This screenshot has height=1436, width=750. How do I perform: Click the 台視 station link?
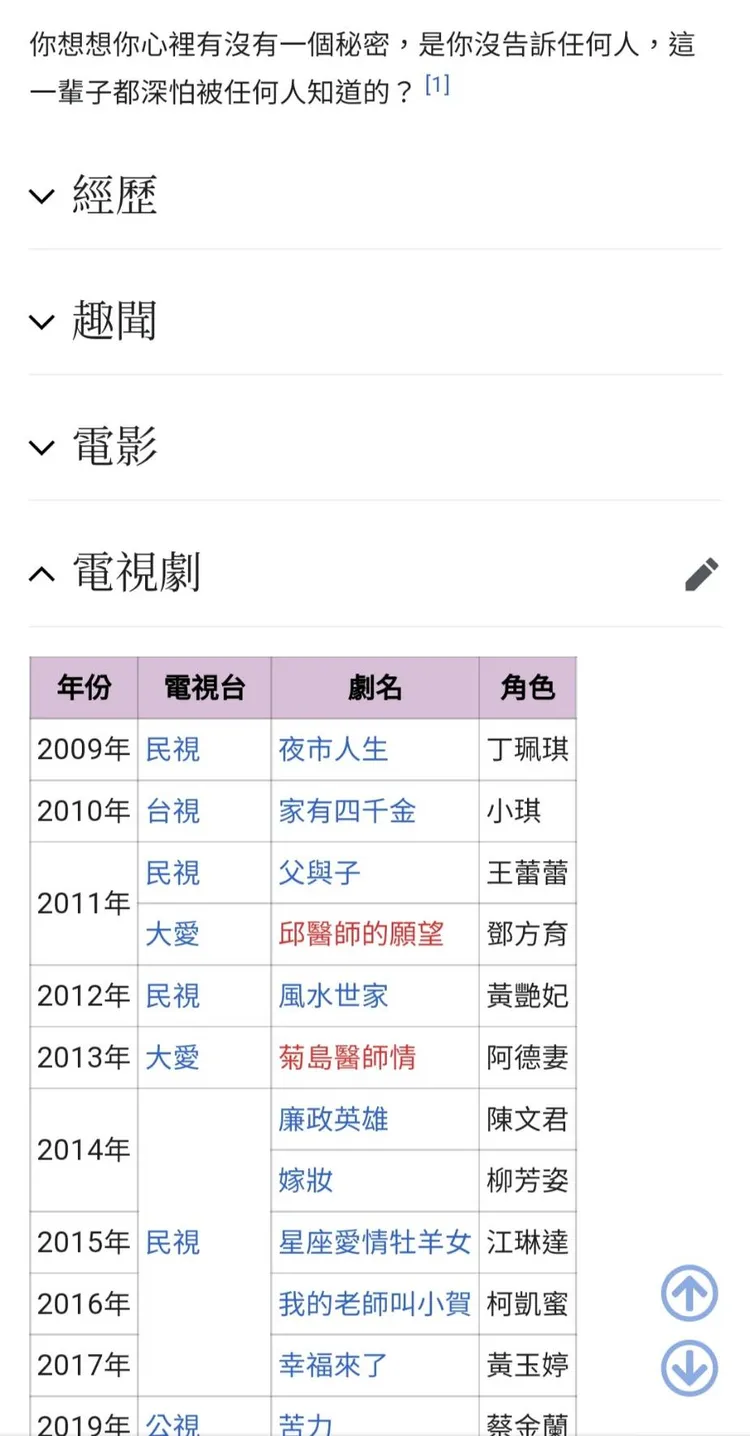click(172, 811)
